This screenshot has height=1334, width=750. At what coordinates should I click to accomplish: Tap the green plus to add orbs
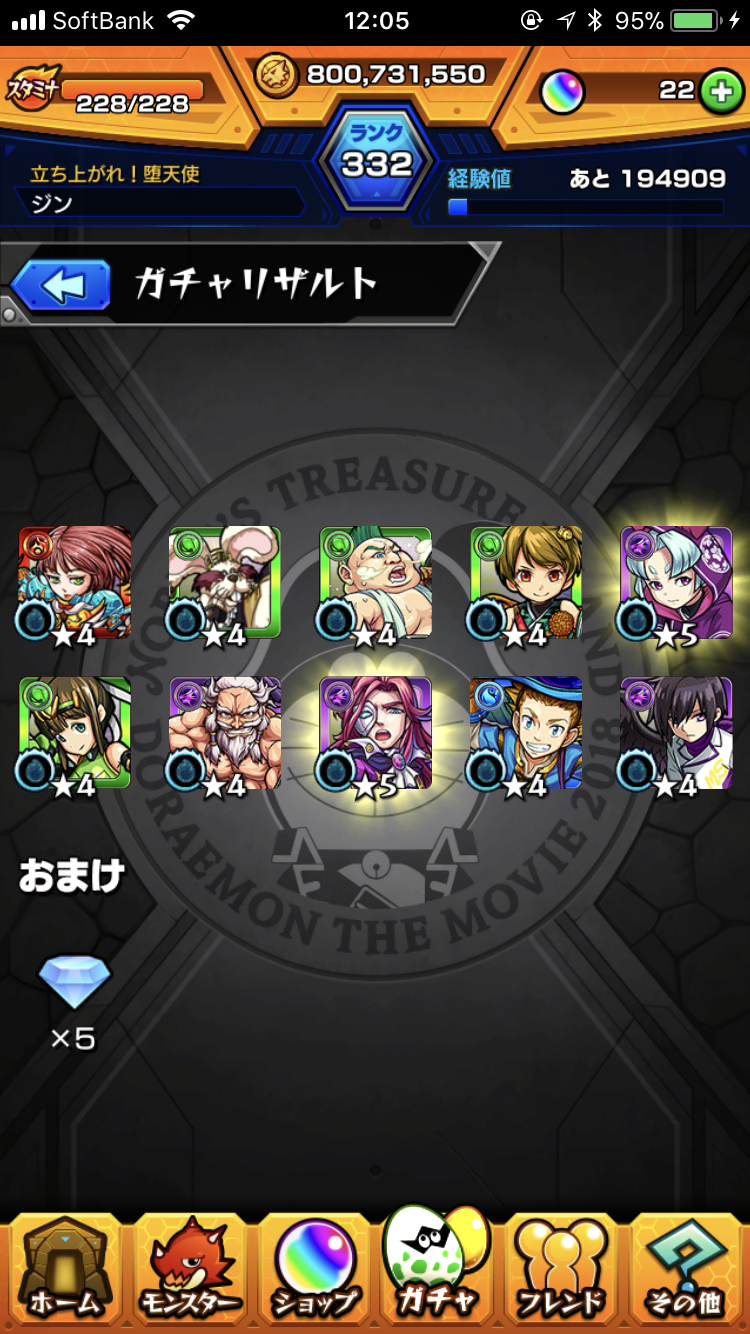[x=719, y=92]
